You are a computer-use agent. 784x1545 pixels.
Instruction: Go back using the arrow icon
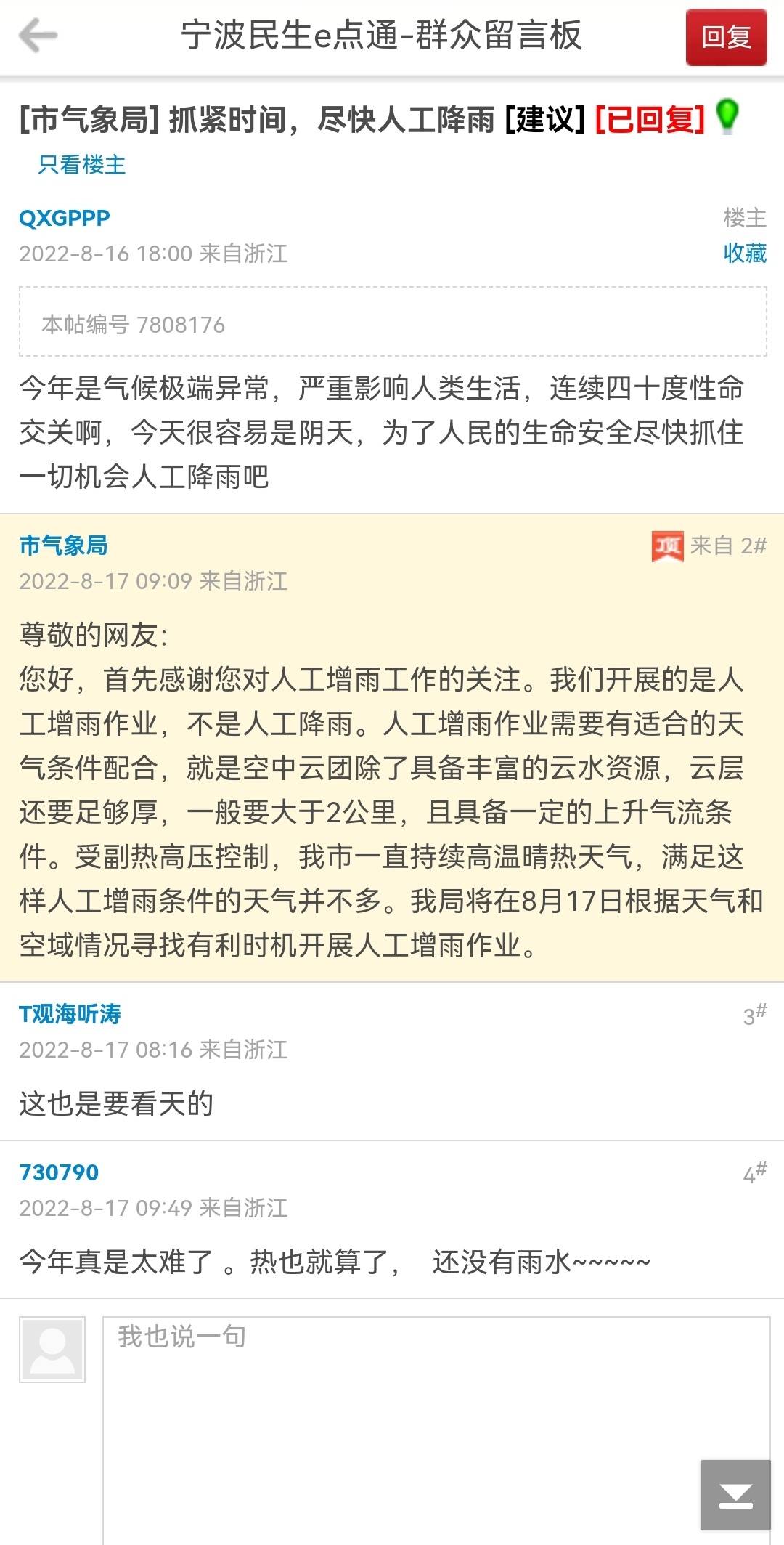[x=38, y=36]
